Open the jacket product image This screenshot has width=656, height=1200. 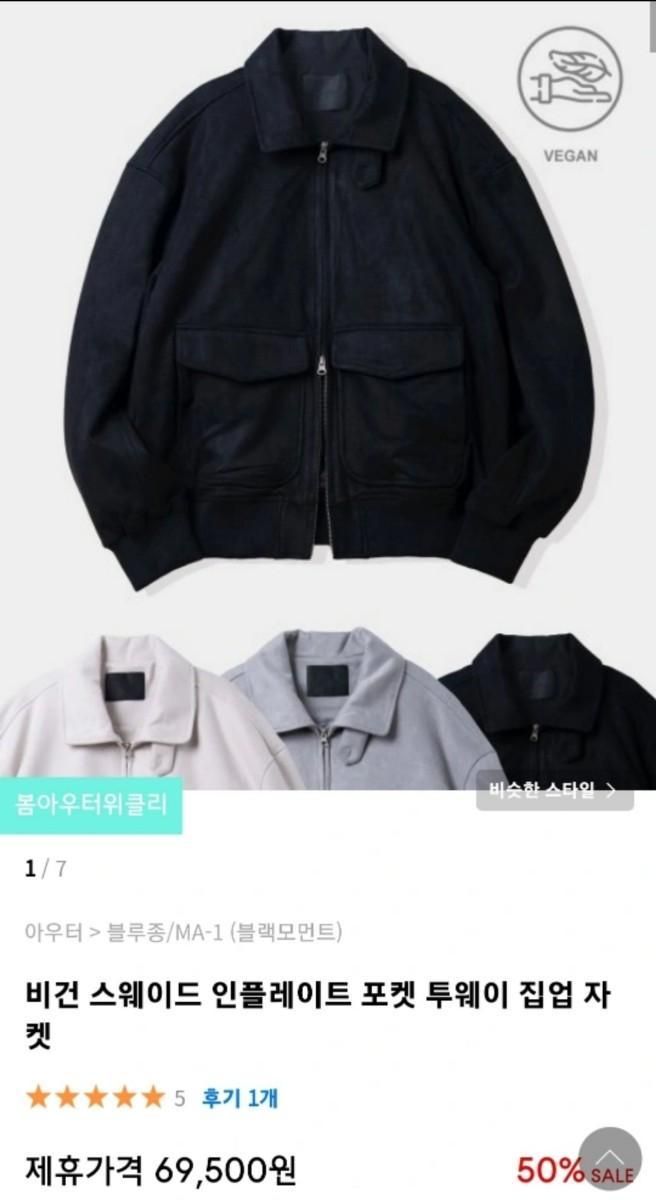pos(328,395)
